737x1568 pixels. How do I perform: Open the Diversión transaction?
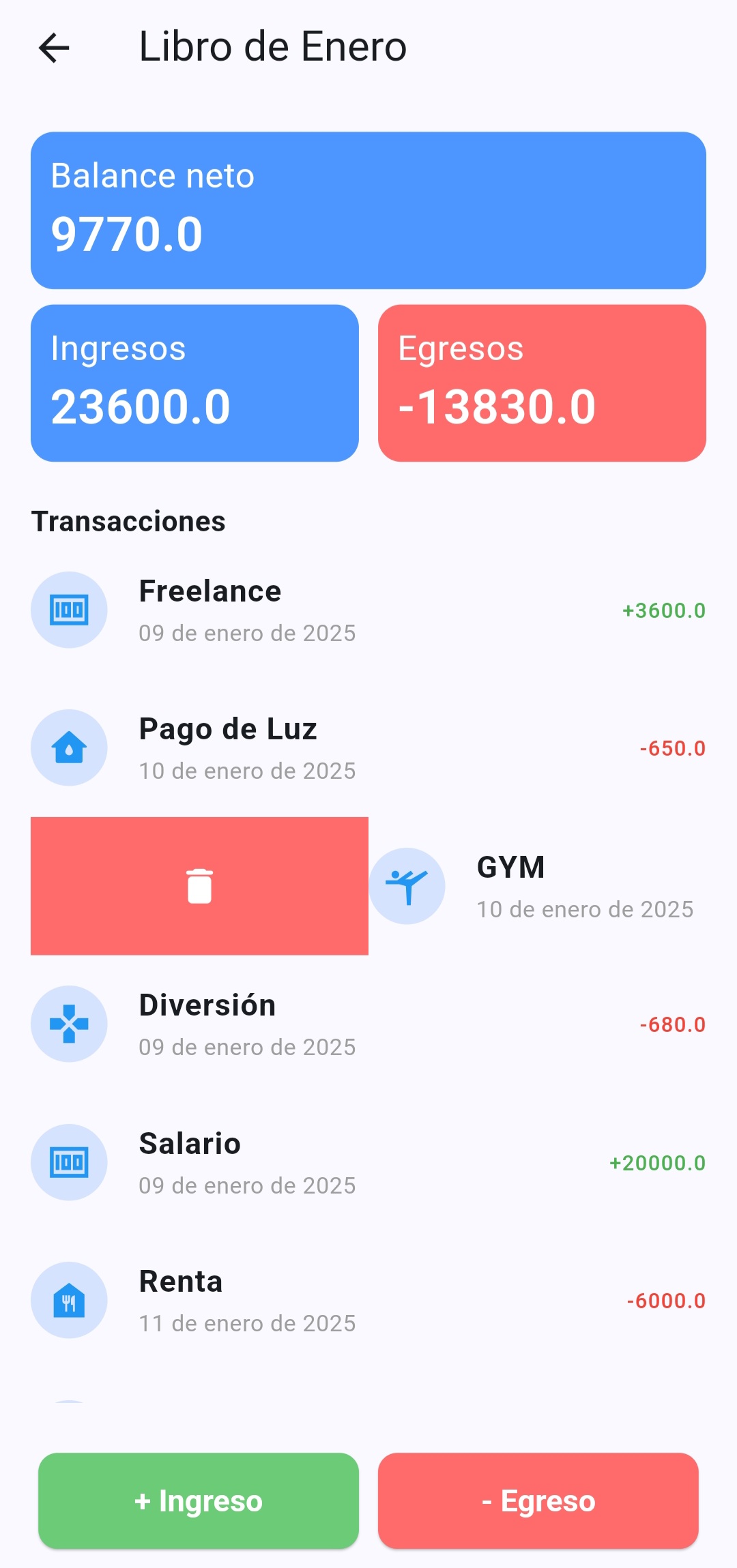click(x=369, y=1024)
